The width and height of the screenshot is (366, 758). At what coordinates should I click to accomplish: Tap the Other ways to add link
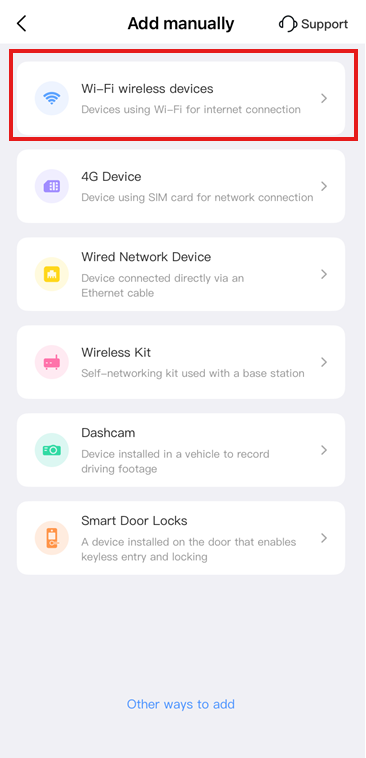[181, 704]
